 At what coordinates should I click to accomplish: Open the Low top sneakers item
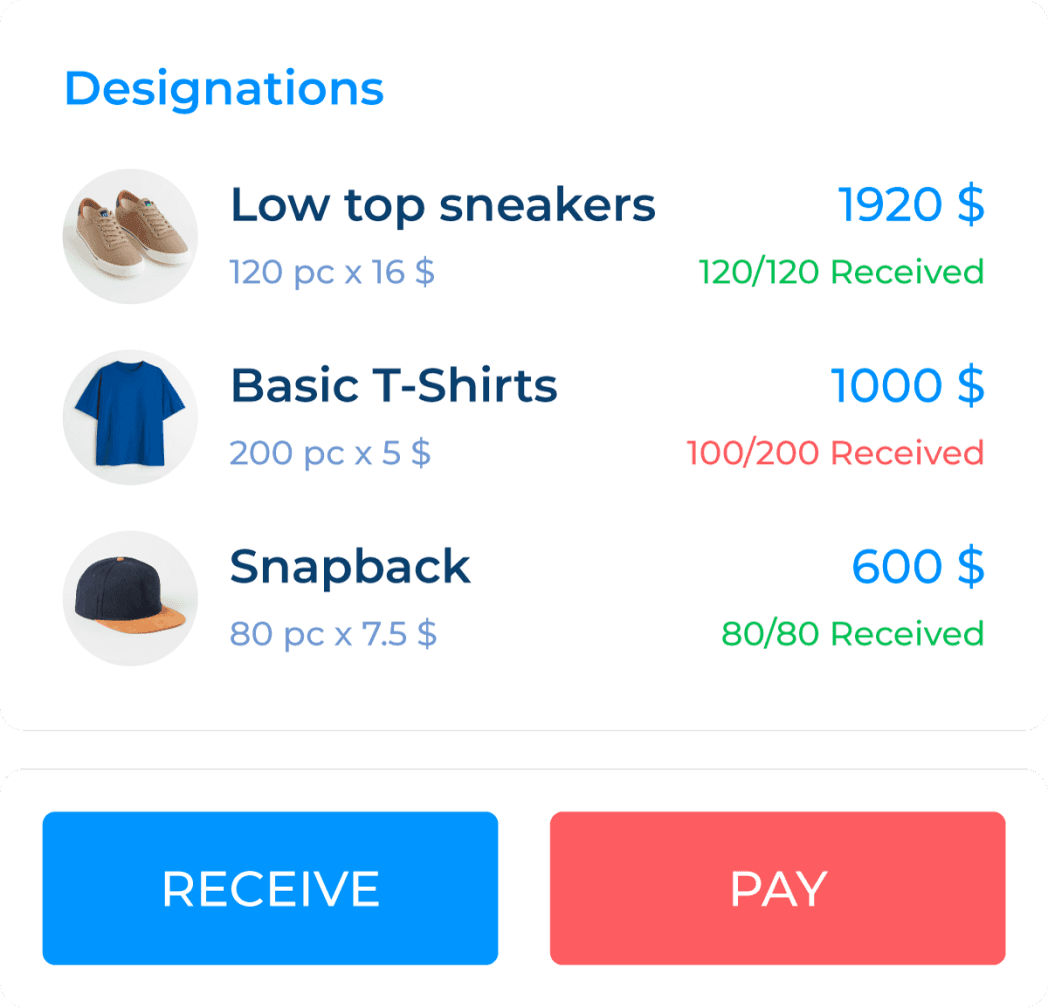442,206
